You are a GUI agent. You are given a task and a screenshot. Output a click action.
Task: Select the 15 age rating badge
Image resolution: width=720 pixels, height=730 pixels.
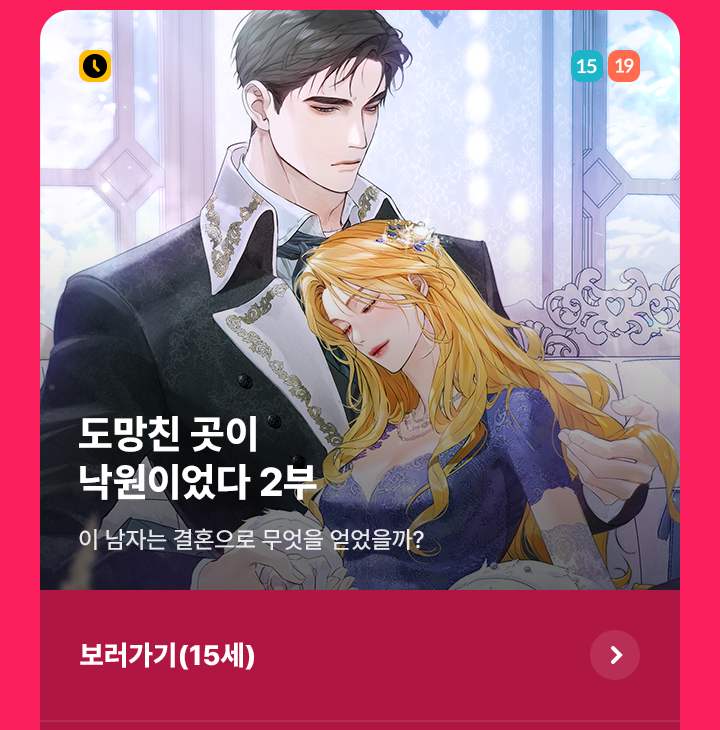tap(587, 66)
